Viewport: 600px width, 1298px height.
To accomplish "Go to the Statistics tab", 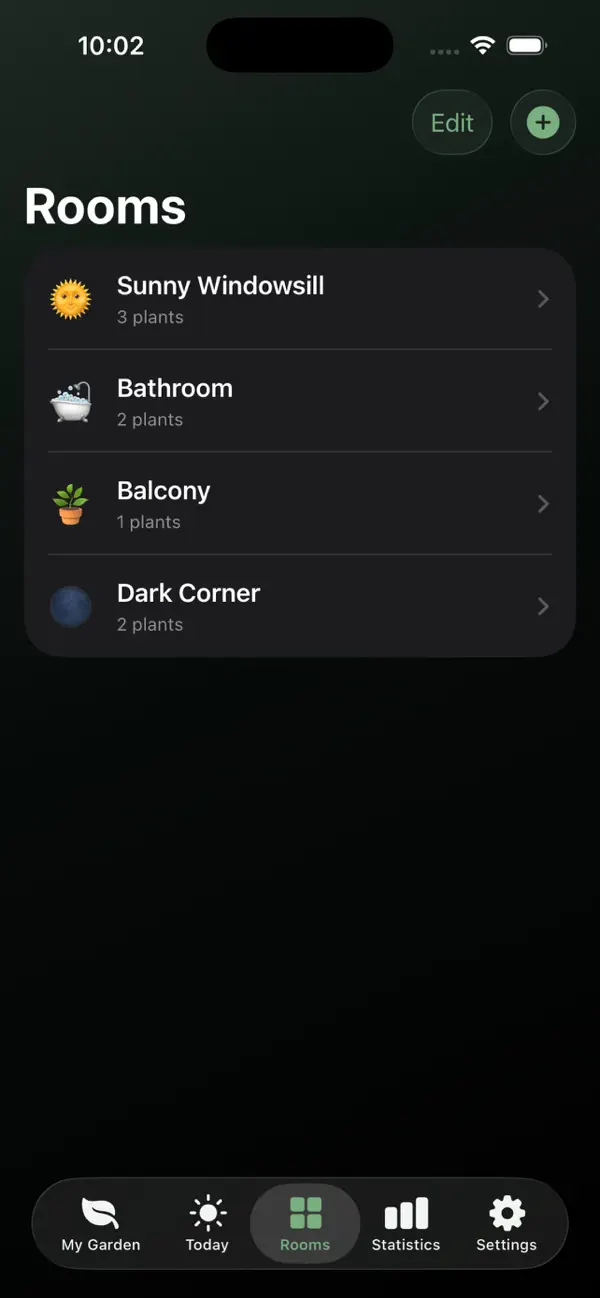I will click(406, 1224).
